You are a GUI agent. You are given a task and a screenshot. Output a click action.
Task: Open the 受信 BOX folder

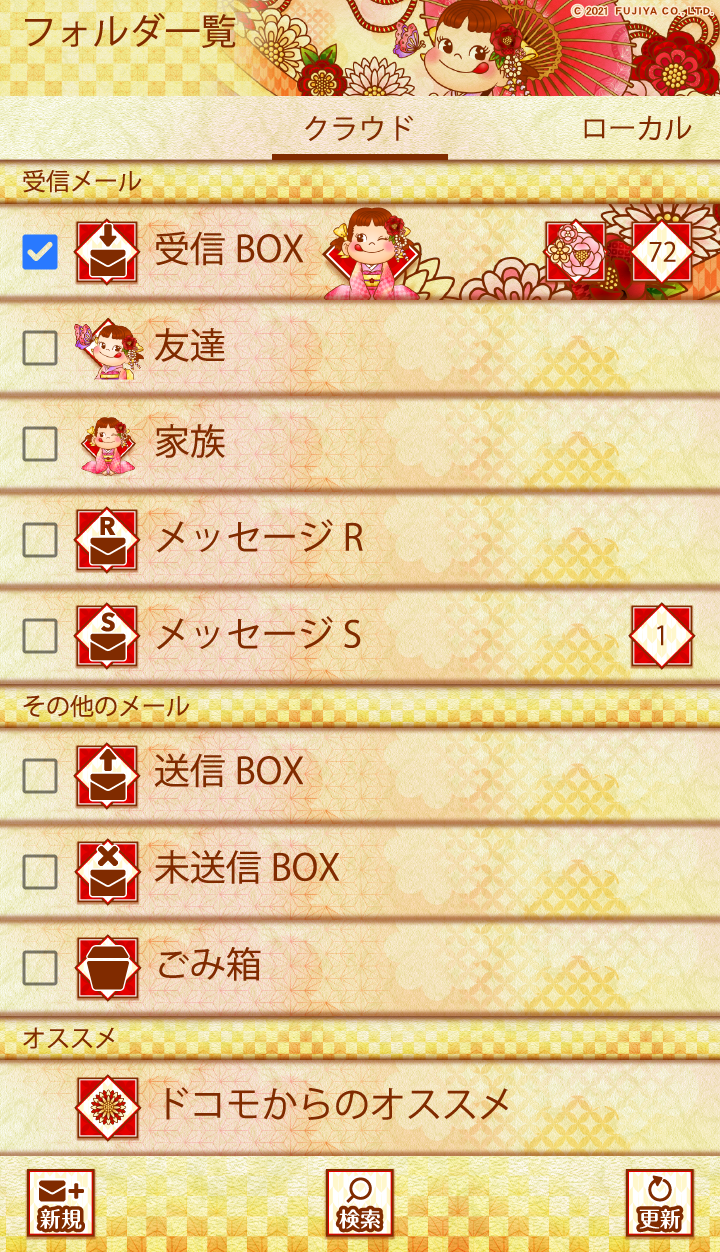[229, 250]
